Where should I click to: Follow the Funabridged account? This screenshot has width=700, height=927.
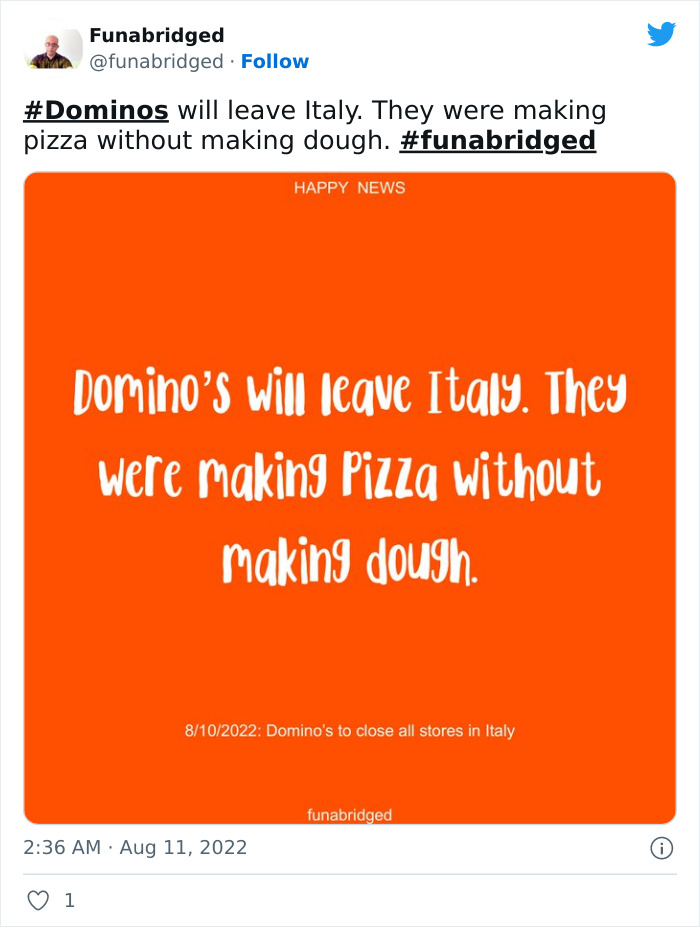[275, 62]
